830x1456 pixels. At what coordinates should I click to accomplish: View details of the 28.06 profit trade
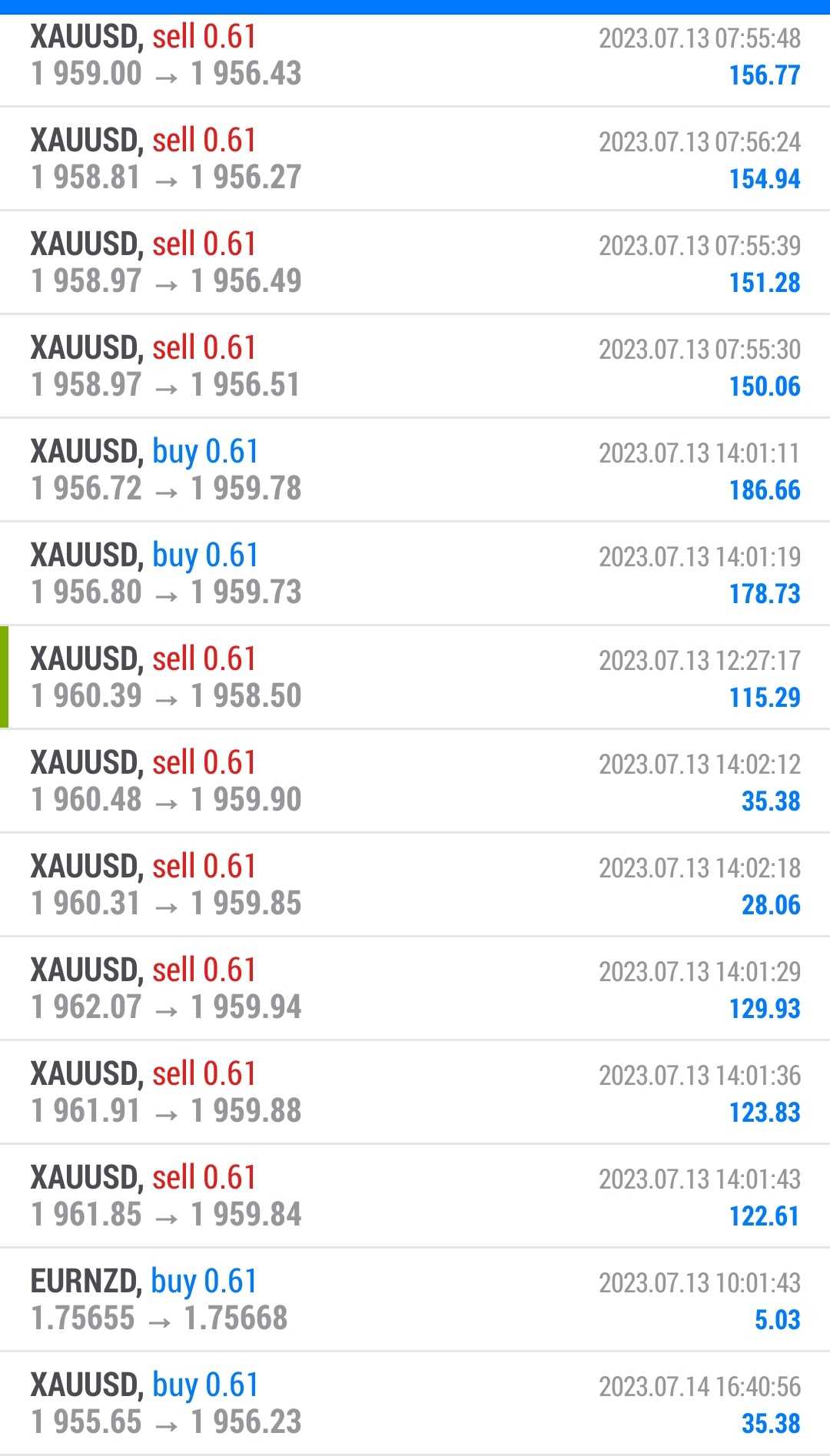tap(415, 885)
